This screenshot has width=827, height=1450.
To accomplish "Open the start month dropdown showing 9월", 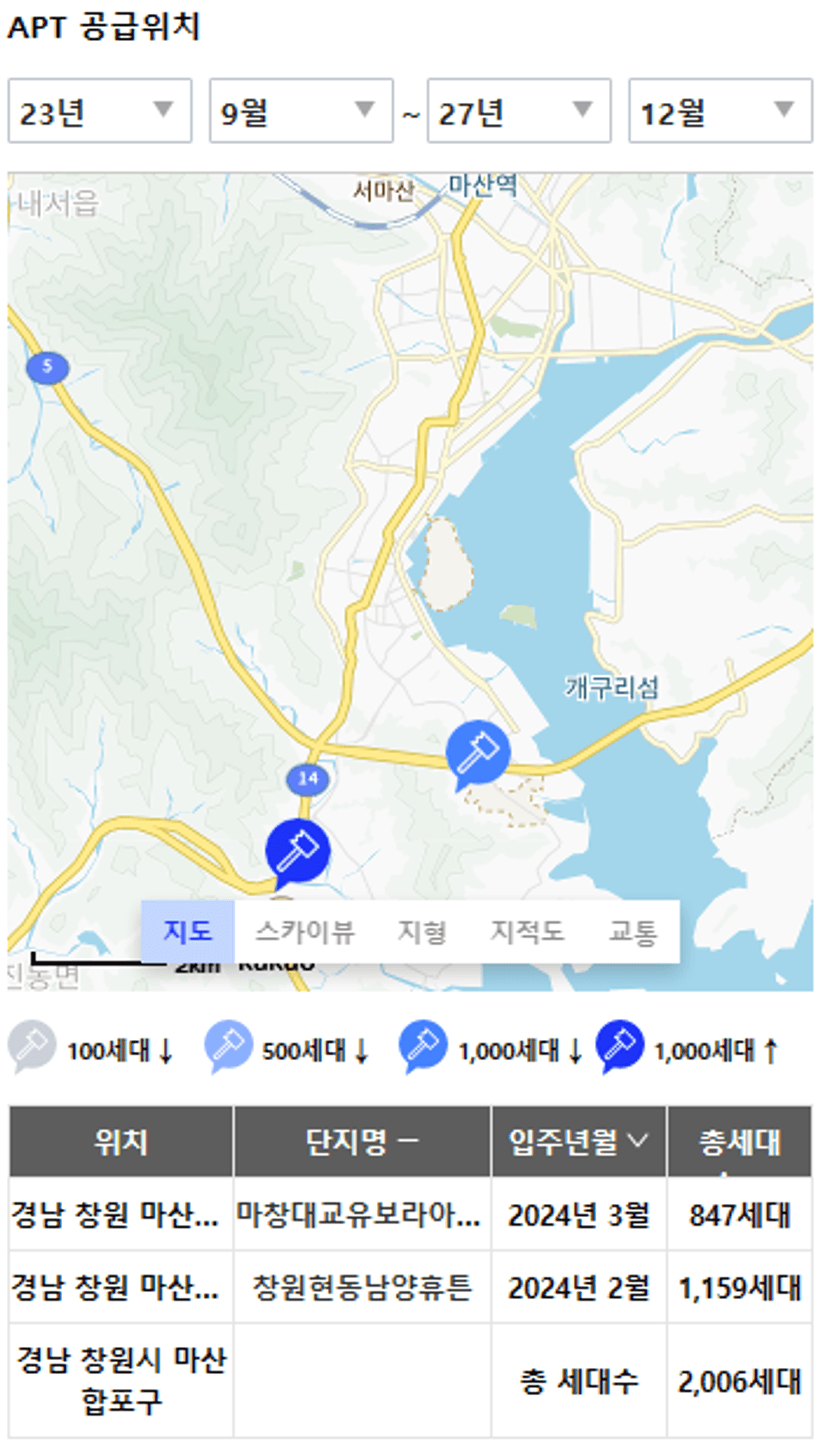I will click(301, 111).
